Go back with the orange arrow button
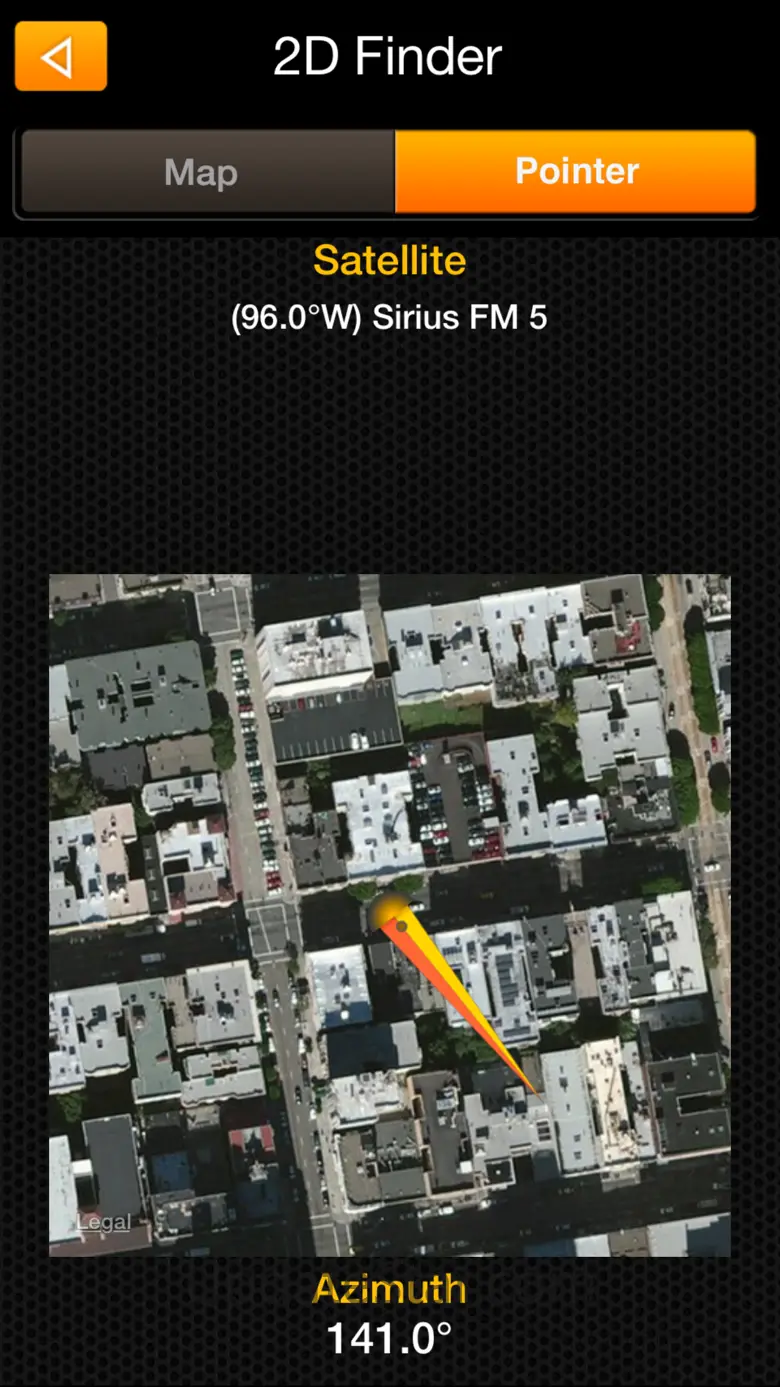The height and width of the screenshot is (1387, 780). pos(61,56)
